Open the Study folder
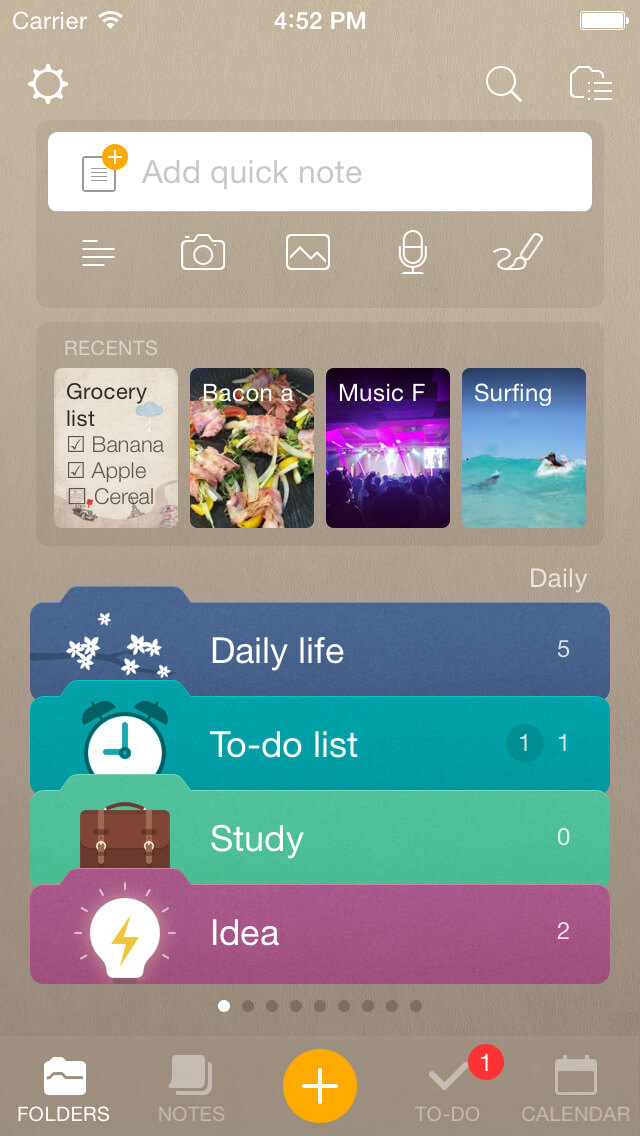Screen dimensions: 640x1136 [320, 838]
